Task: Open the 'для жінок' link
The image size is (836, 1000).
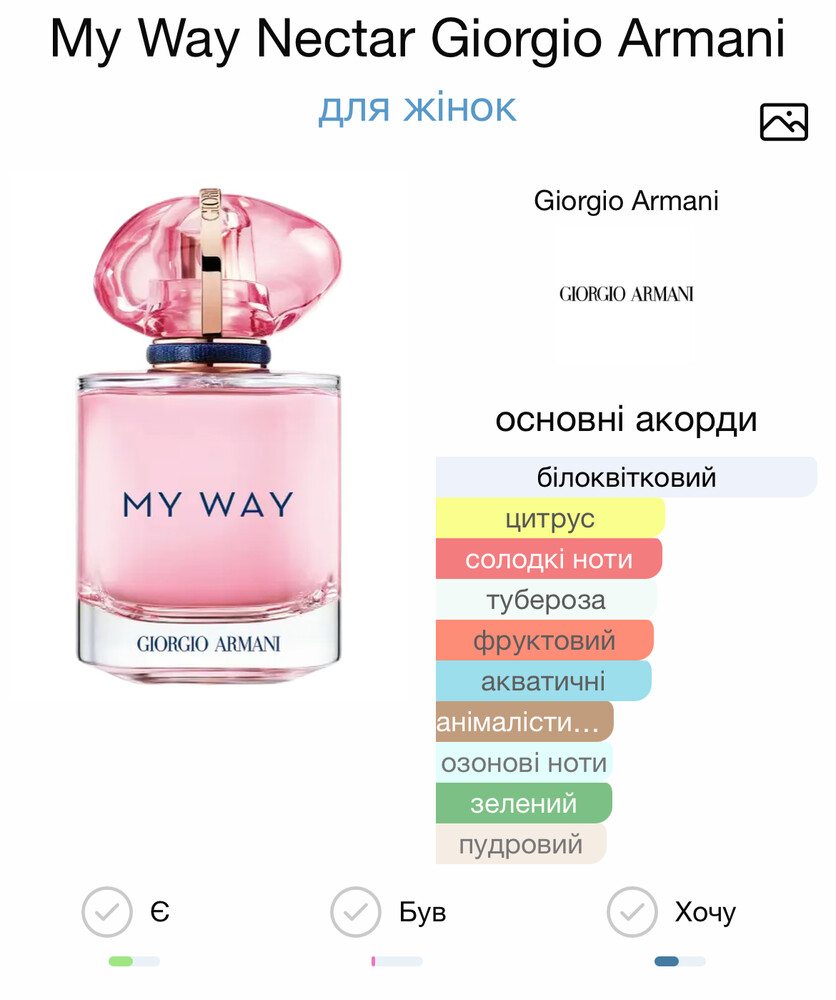Action: [x=417, y=107]
